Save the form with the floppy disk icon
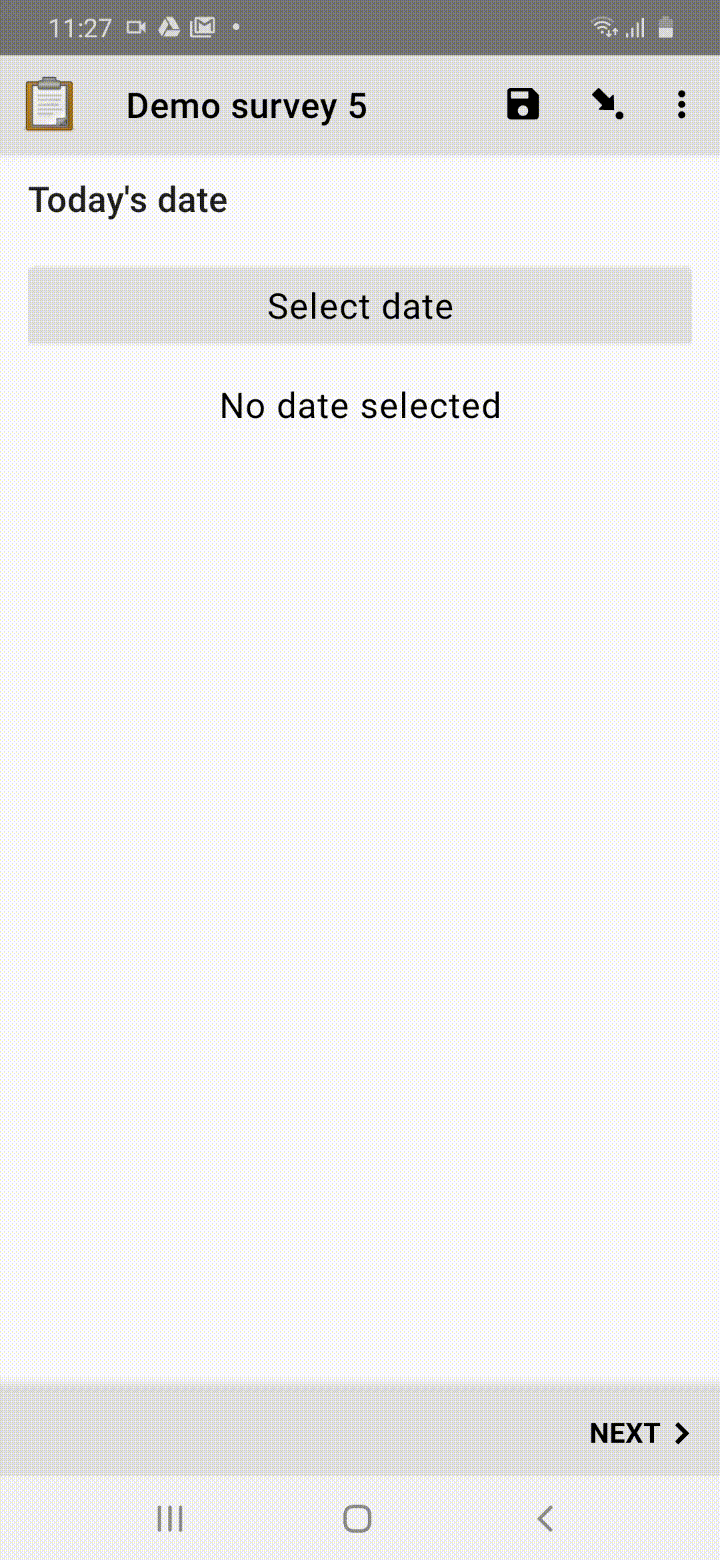720x1560 pixels. tap(523, 104)
